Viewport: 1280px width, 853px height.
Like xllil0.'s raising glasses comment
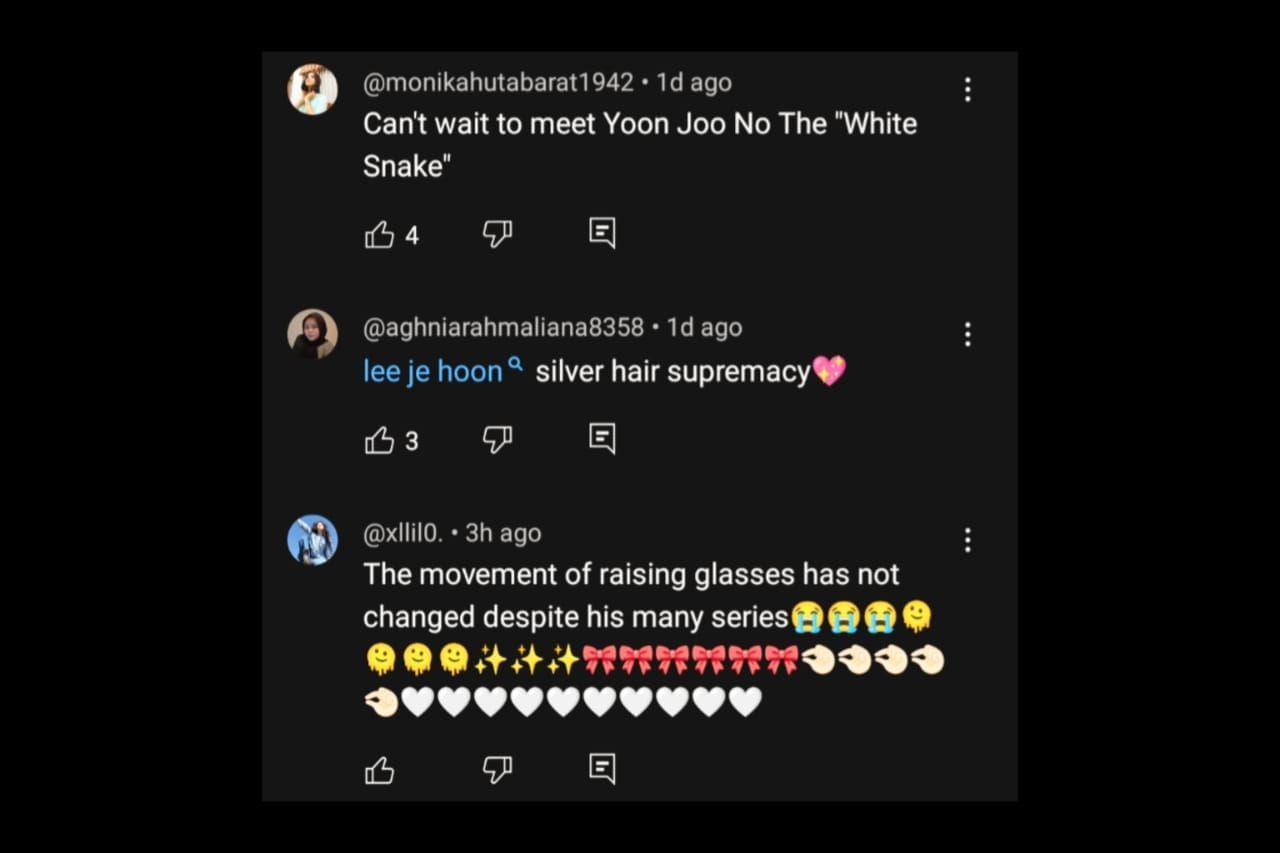[380, 771]
